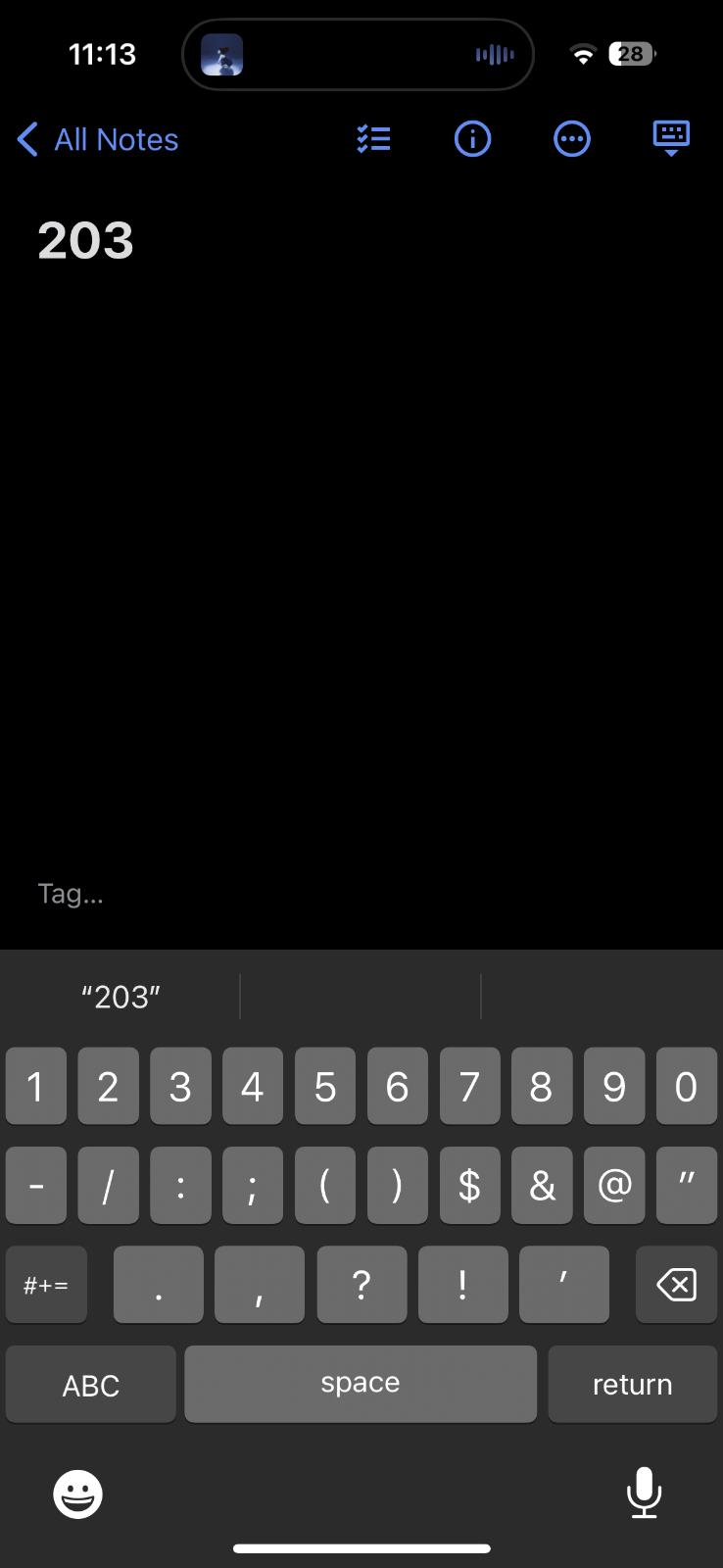Tap the space bar
The image size is (723, 1568).
pyautogui.click(x=361, y=1383)
